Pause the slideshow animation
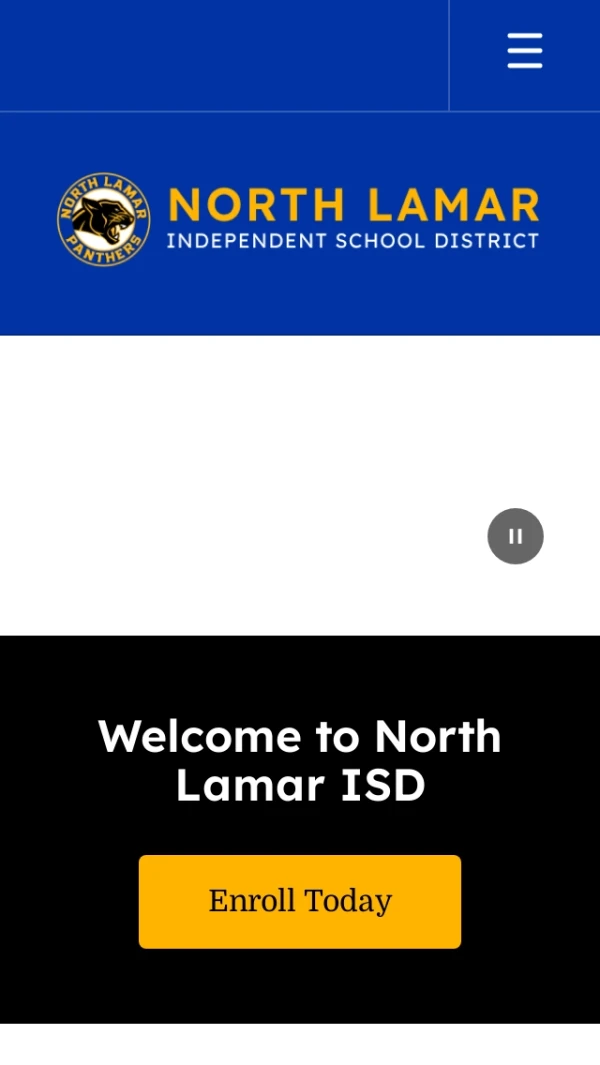 click(x=515, y=536)
